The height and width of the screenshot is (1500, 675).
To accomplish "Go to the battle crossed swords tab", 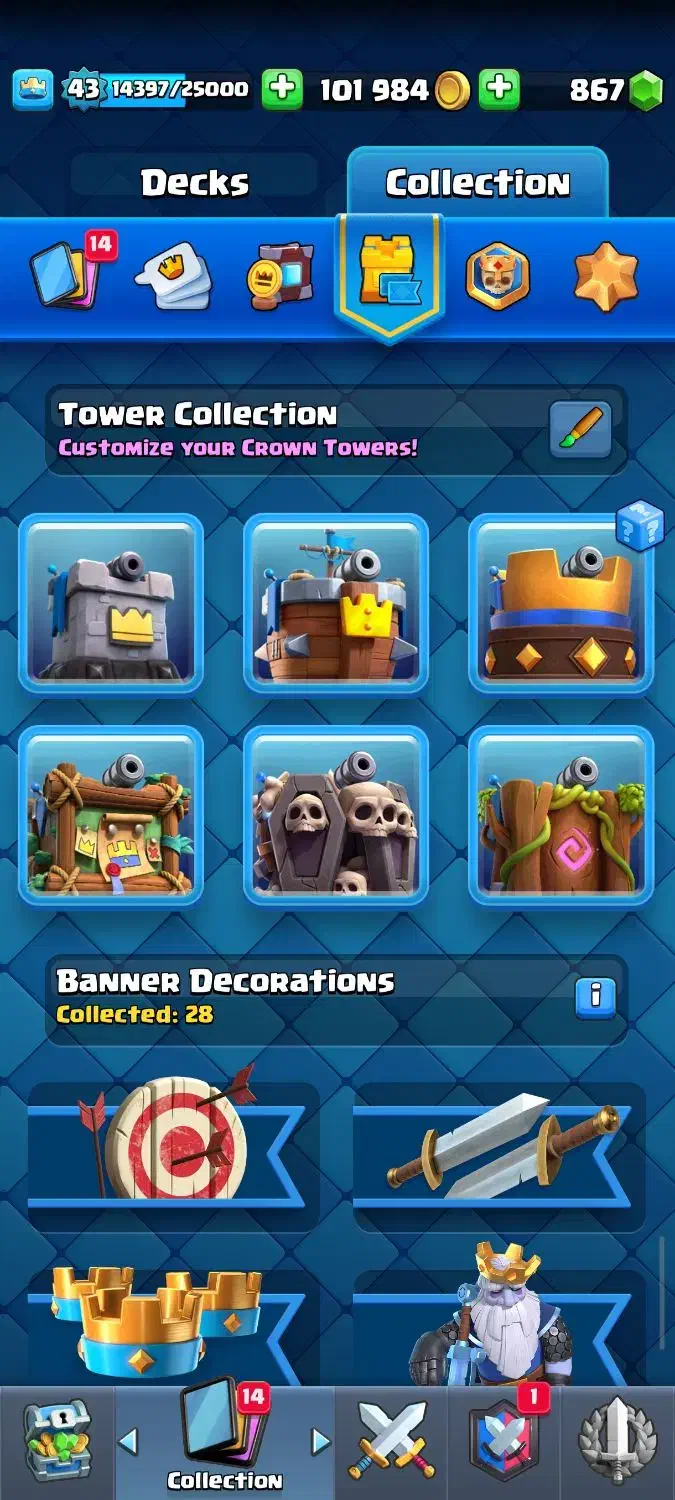I will point(392,1442).
